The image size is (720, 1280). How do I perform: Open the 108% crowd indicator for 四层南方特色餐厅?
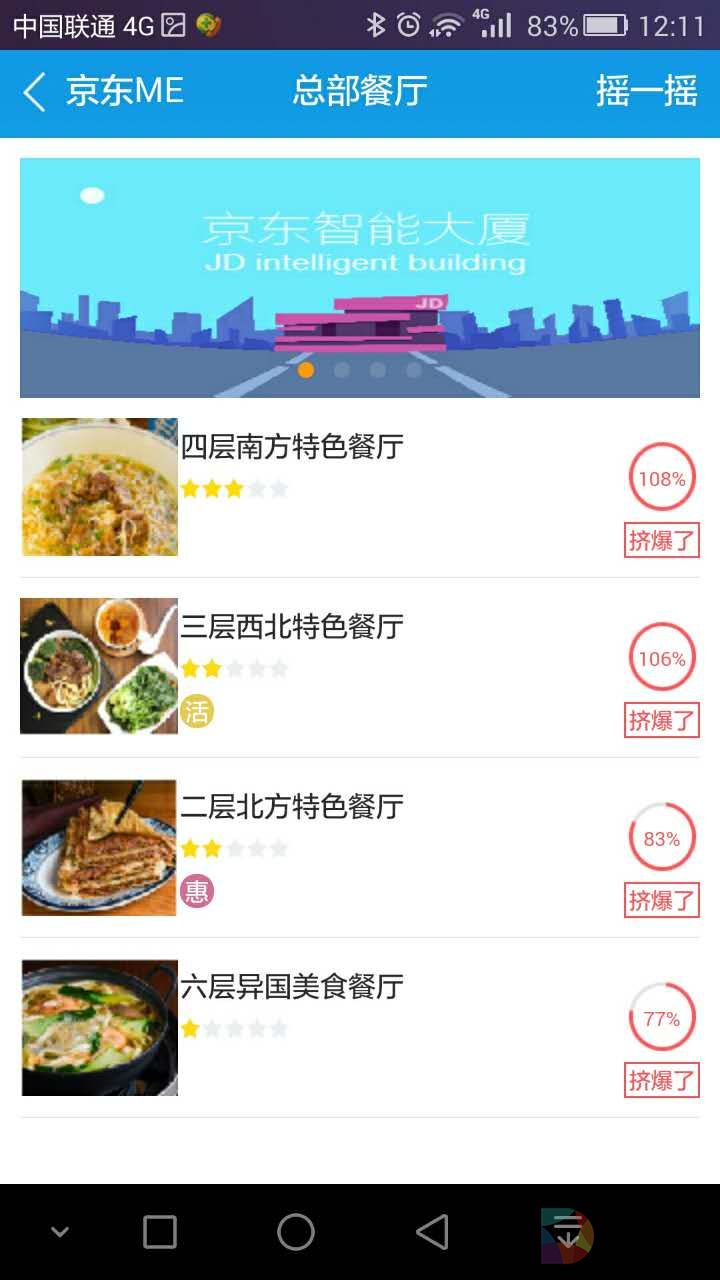660,477
